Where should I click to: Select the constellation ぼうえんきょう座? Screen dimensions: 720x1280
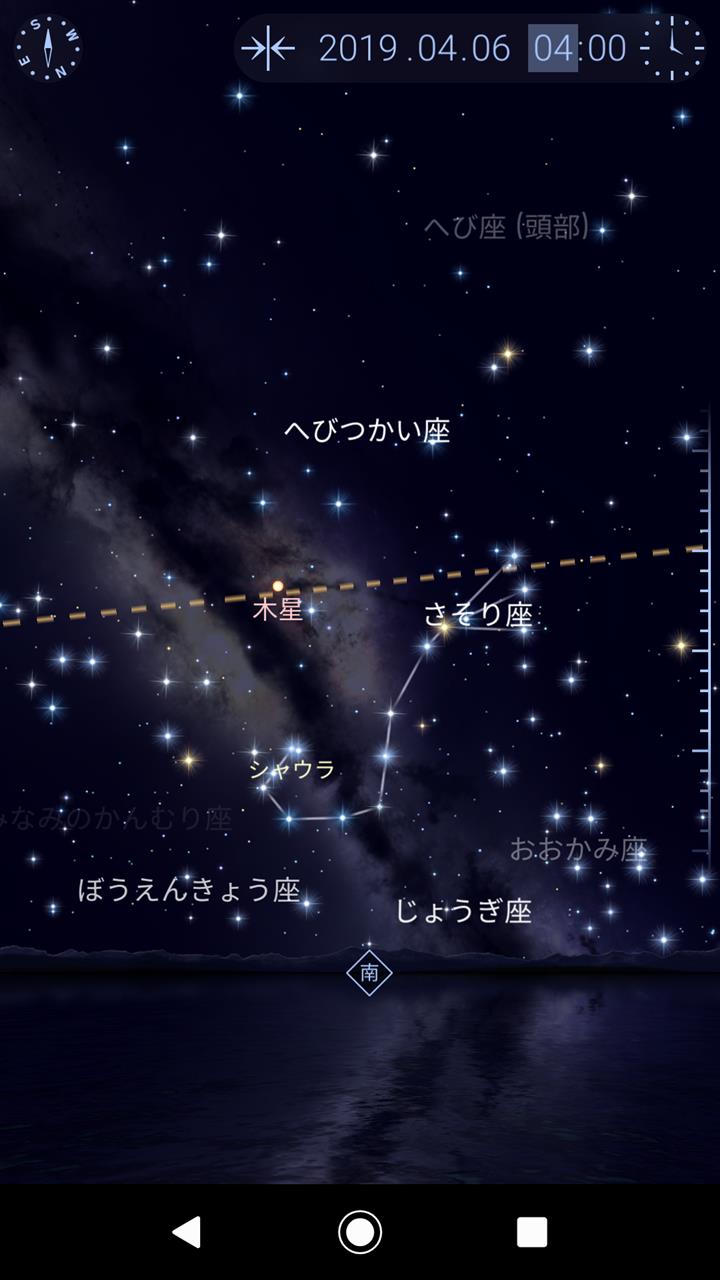coord(189,889)
